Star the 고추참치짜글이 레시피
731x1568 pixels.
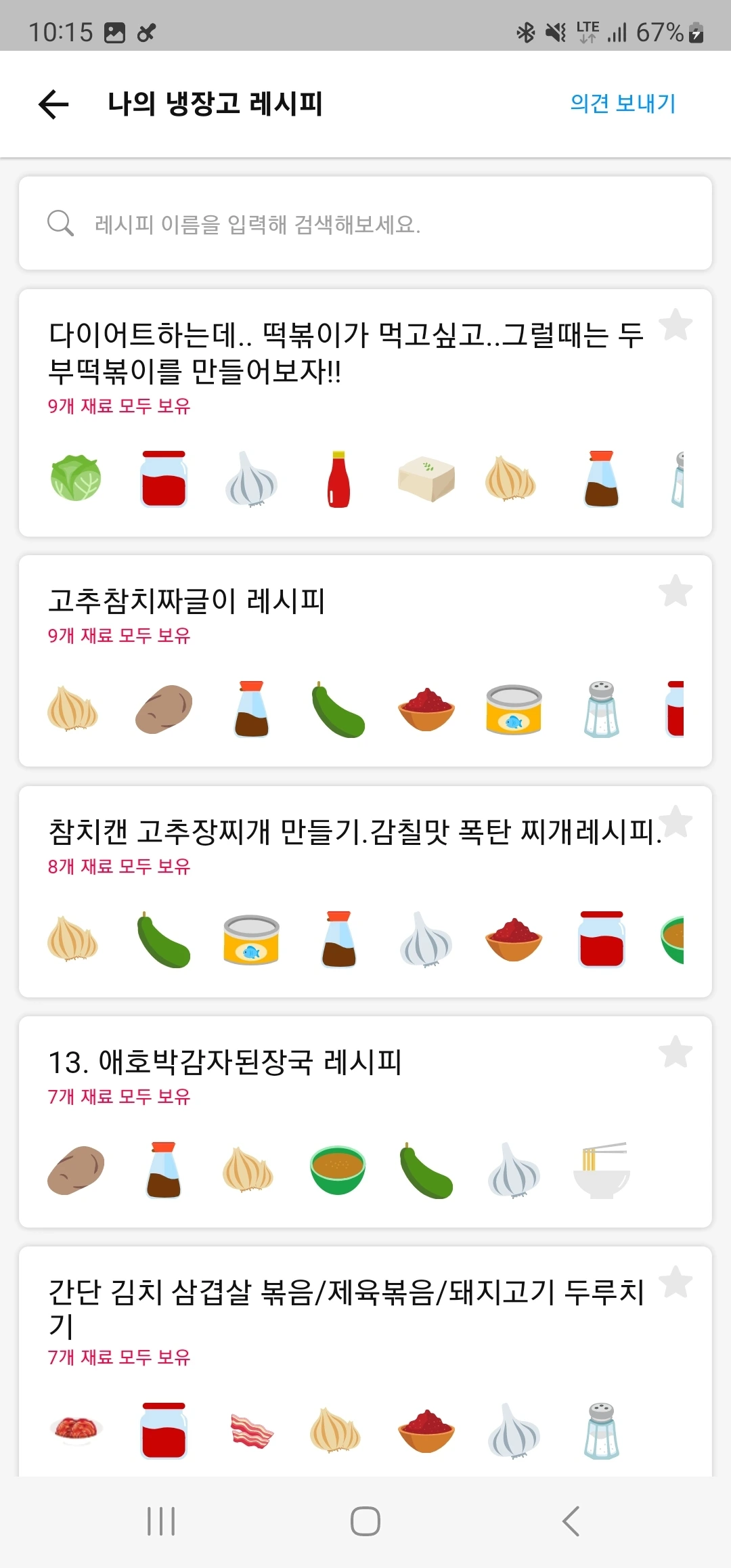point(675,591)
